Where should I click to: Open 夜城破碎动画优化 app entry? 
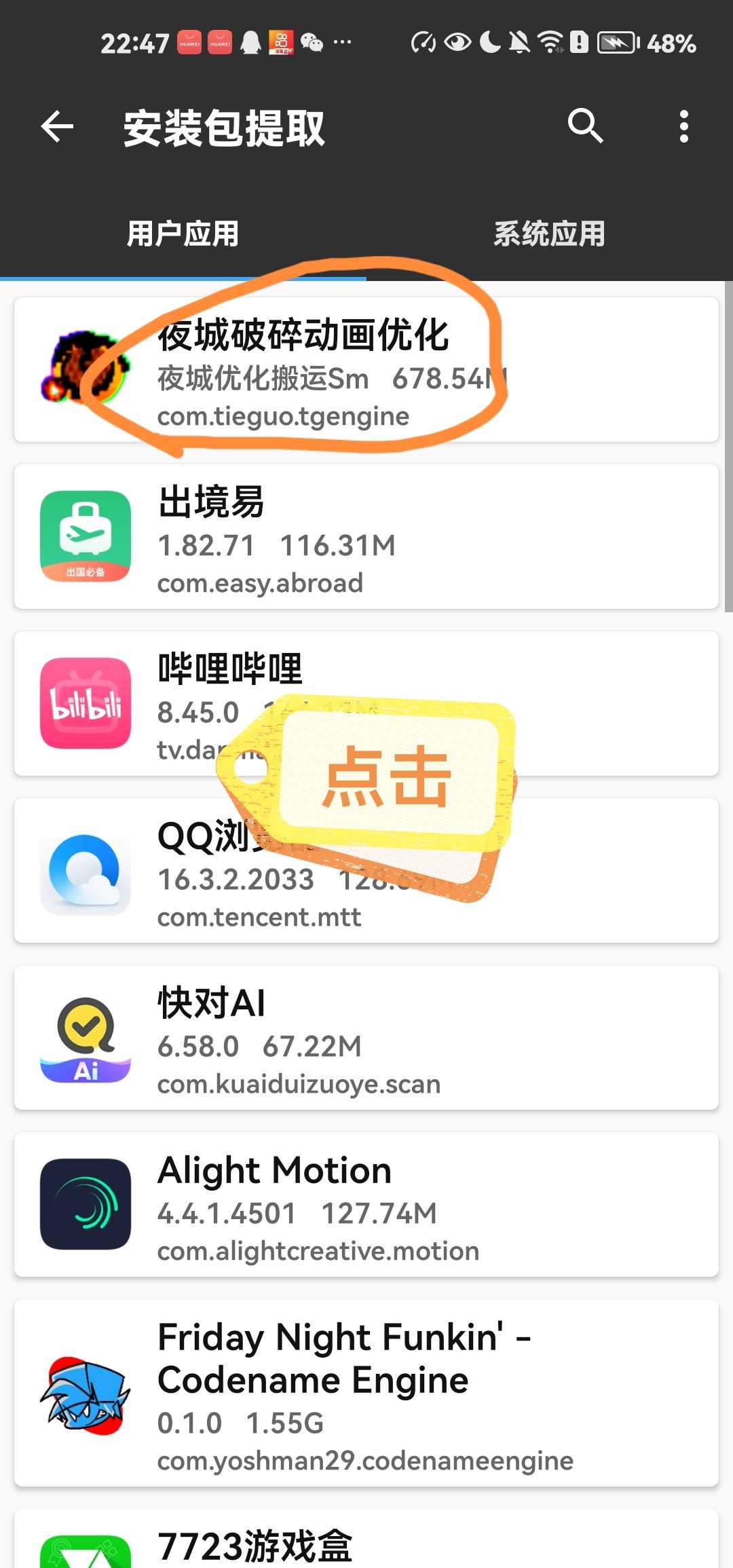(x=366, y=371)
